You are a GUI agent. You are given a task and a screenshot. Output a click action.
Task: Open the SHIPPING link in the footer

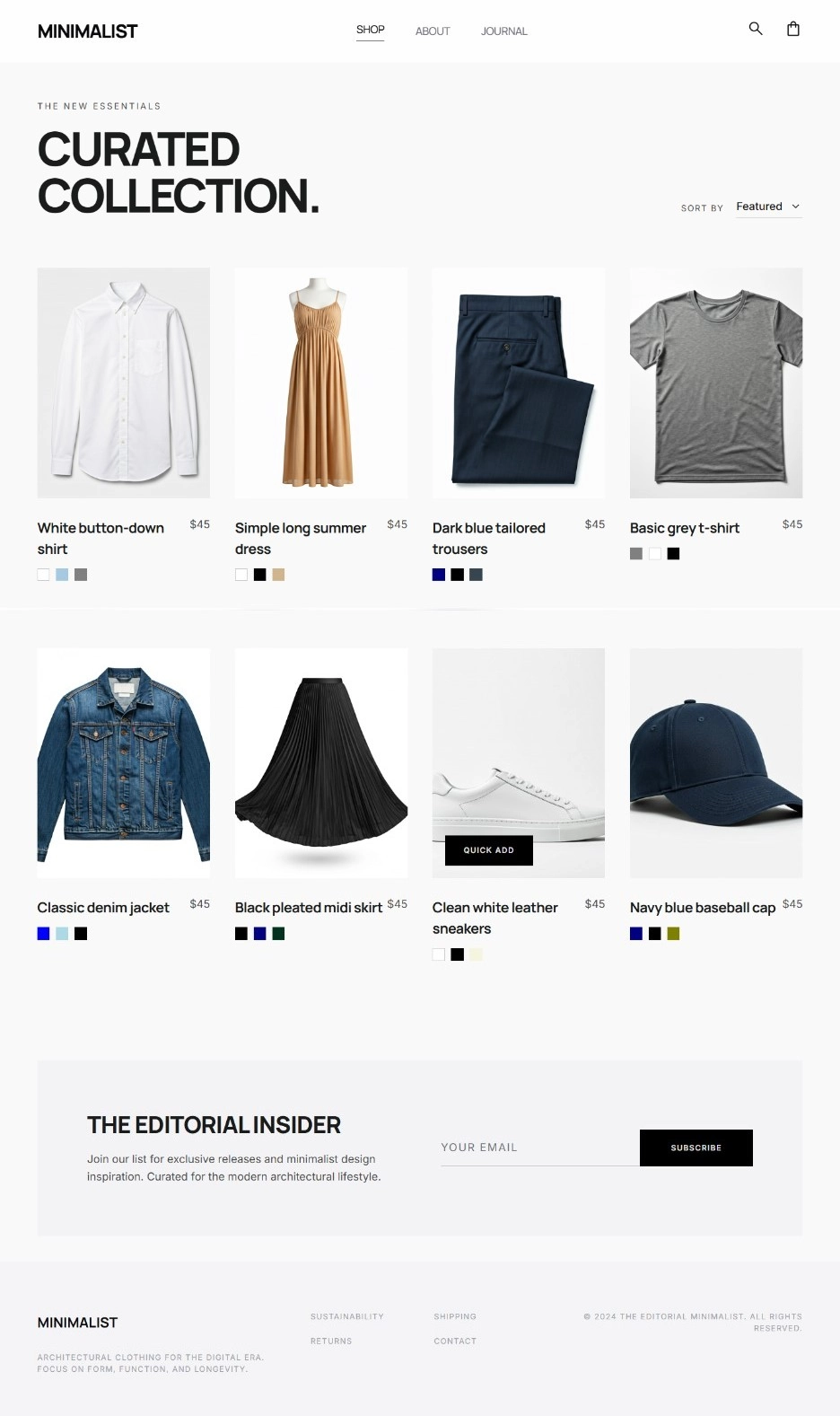click(455, 1316)
